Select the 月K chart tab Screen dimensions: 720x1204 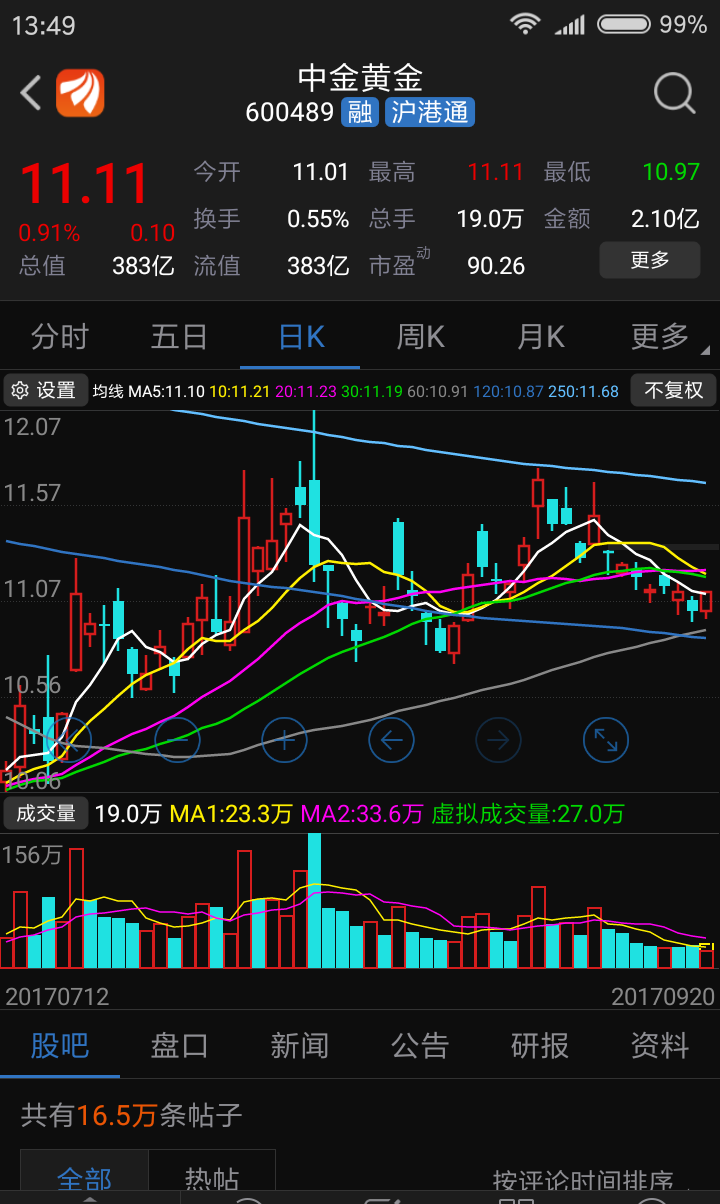click(541, 337)
